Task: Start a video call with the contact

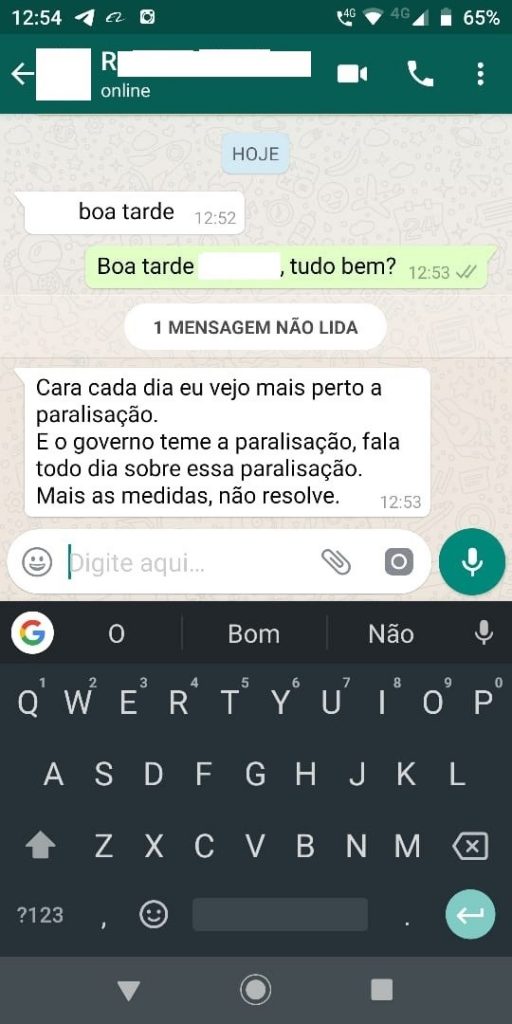Action: click(x=352, y=74)
